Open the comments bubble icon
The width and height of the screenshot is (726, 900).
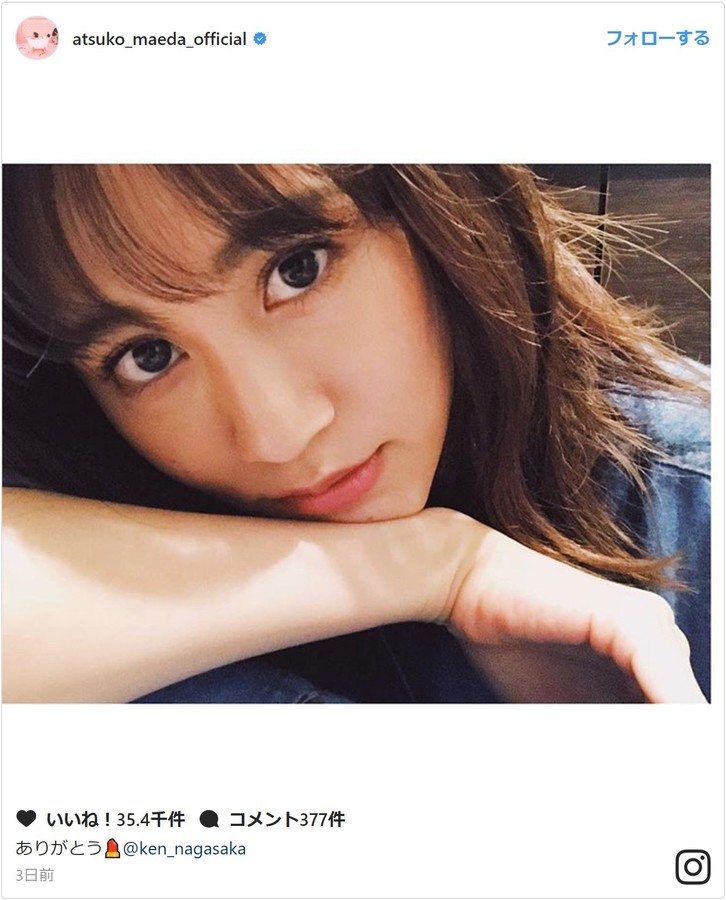tap(209, 819)
